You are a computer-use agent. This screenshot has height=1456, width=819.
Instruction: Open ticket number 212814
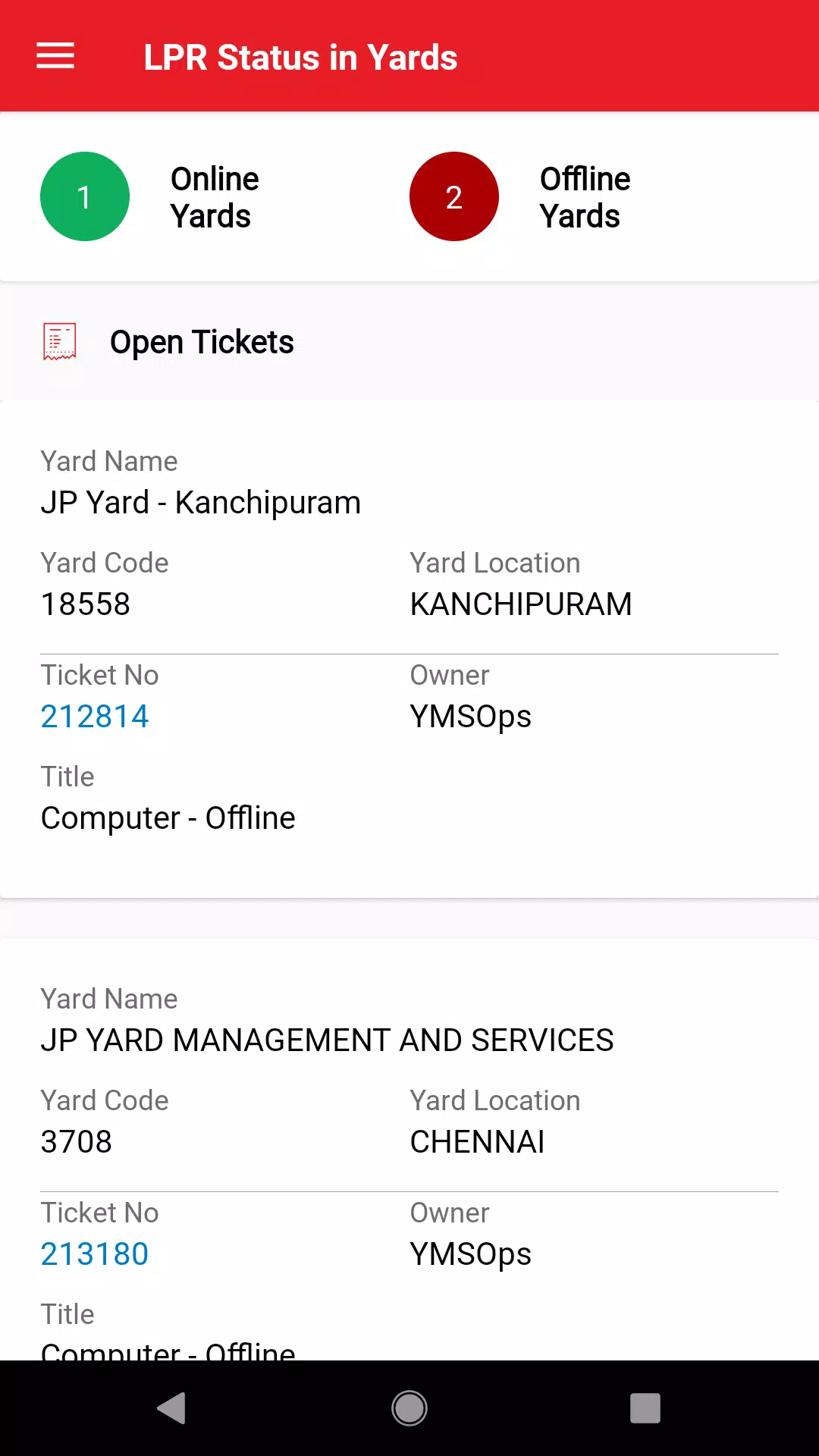95,717
